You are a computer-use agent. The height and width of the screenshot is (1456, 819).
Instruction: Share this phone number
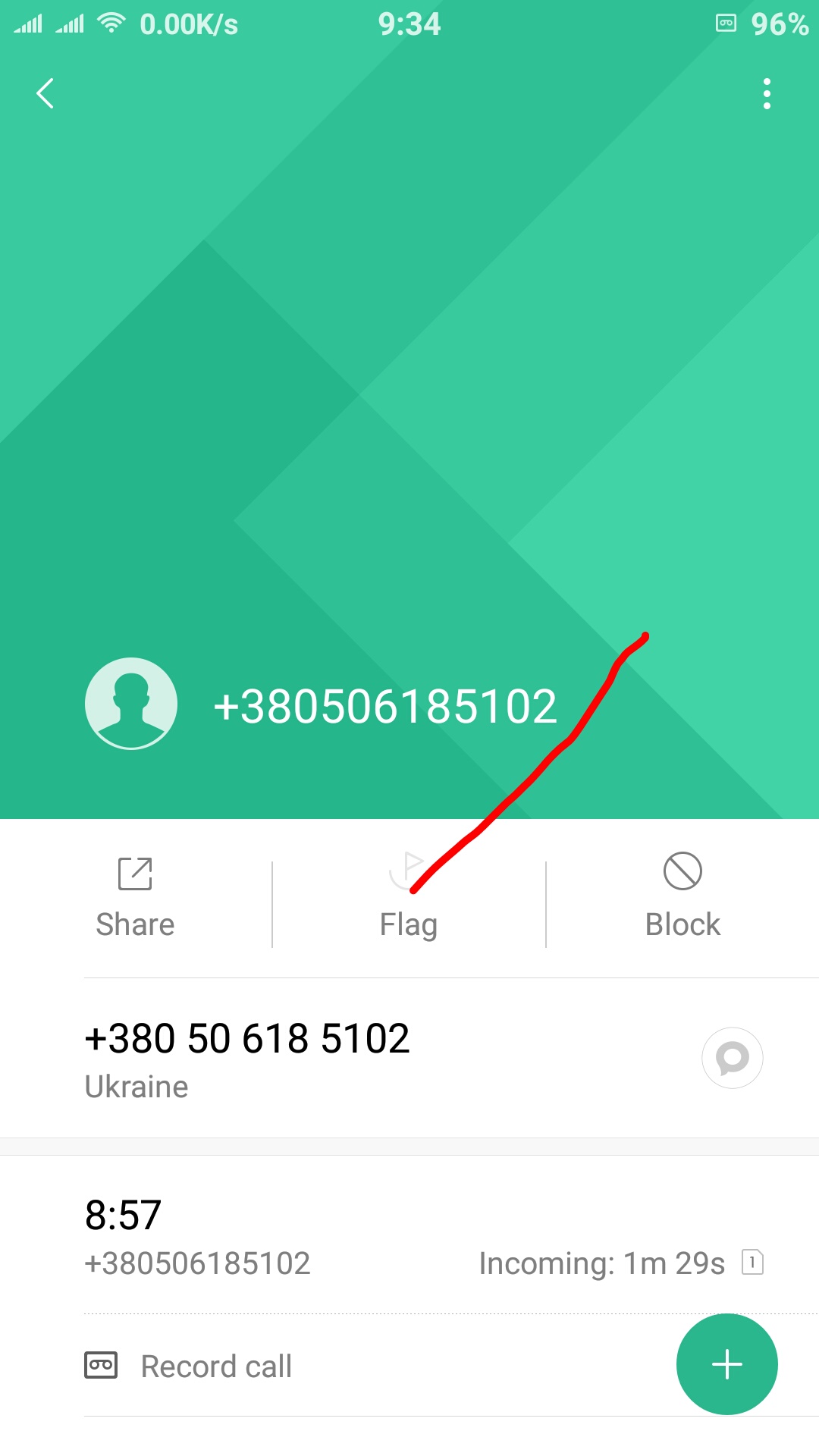click(135, 900)
